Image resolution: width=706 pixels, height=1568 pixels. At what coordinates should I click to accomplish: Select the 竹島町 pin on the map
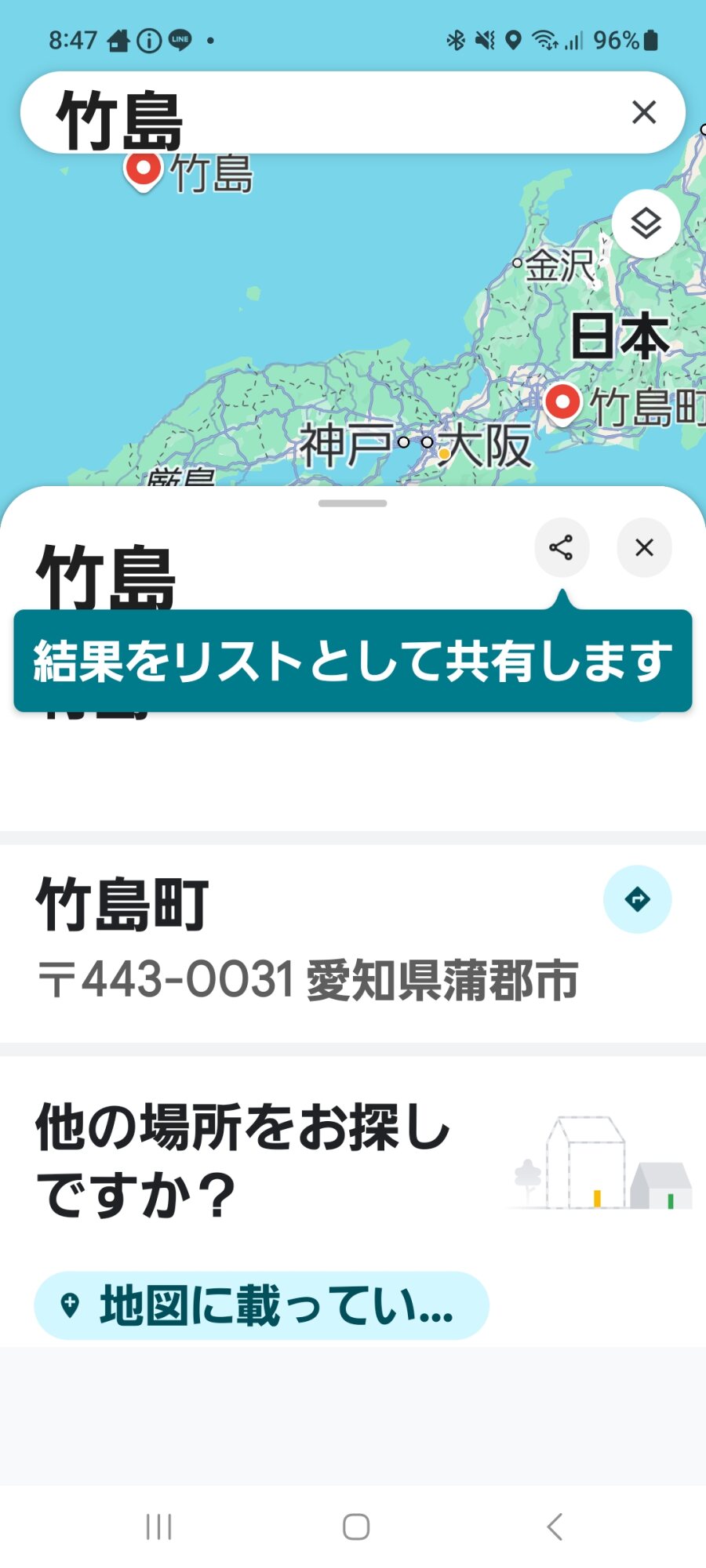pyautogui.click(x=562, y=403)
